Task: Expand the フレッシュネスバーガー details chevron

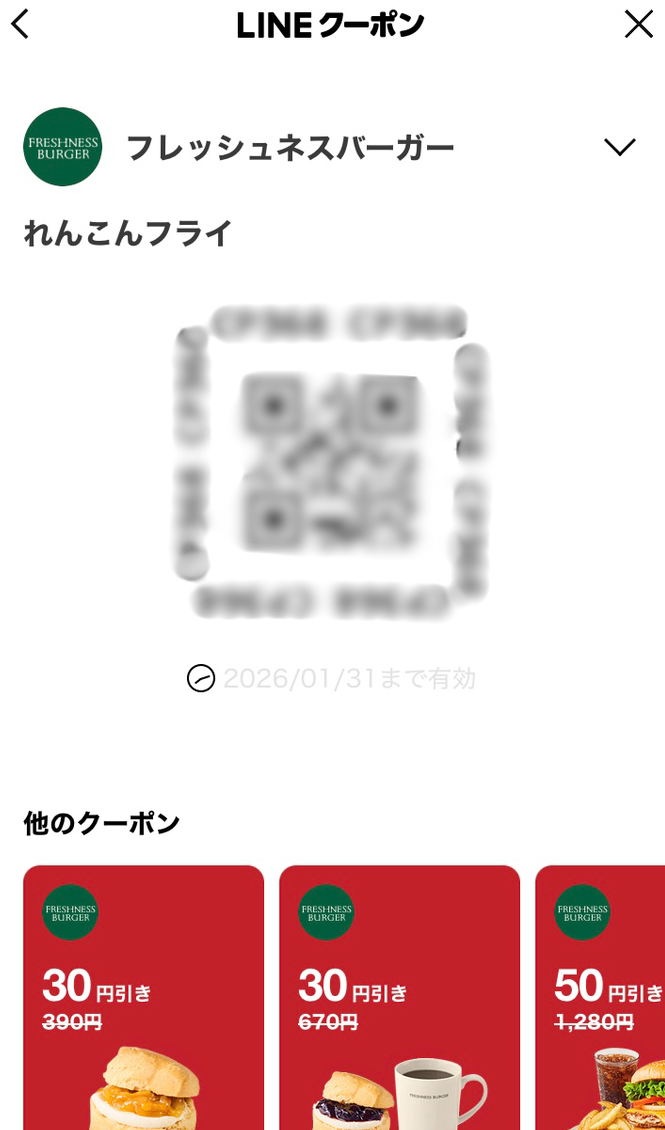Action: [619, 148]
